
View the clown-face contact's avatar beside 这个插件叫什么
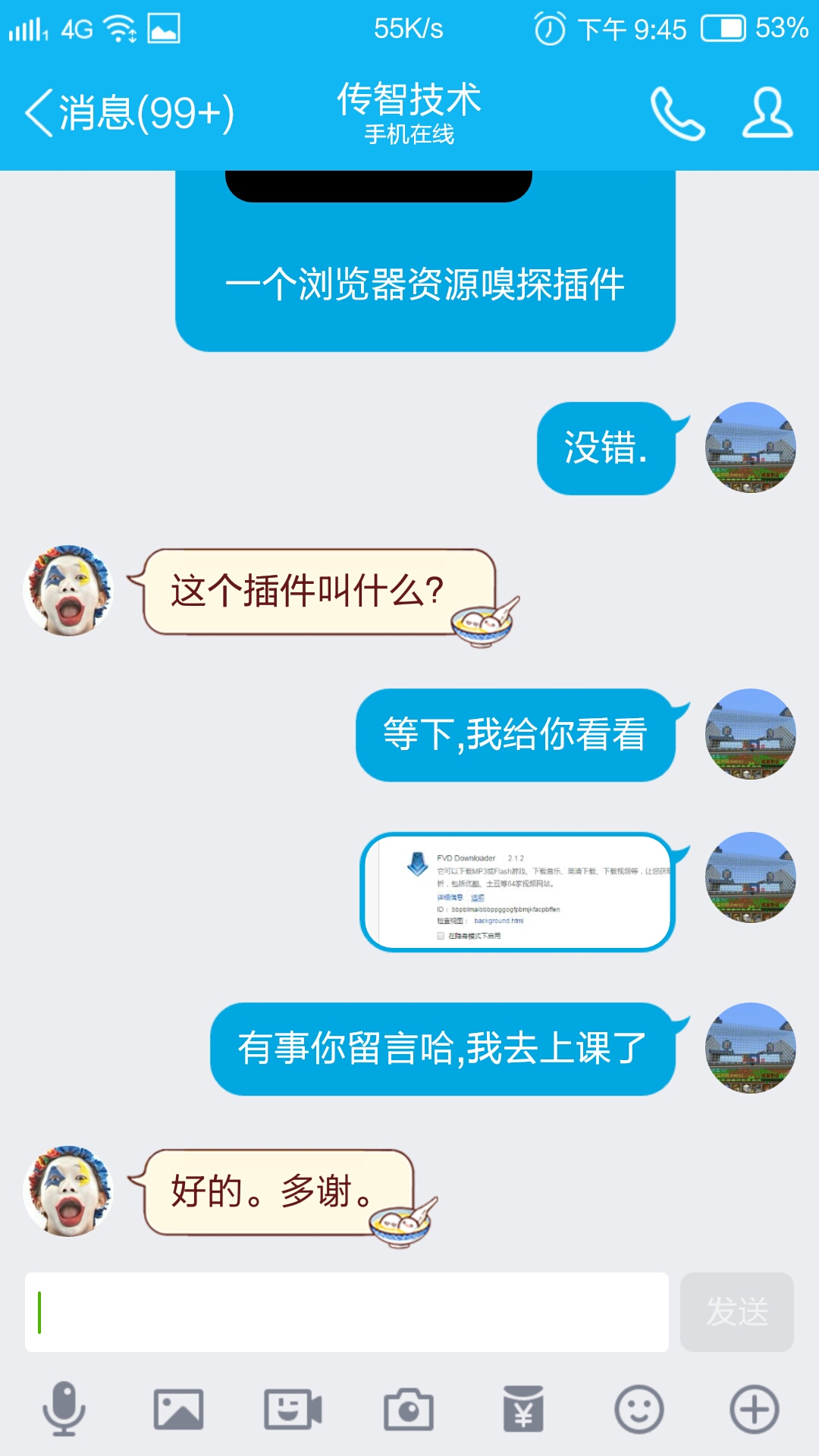[x=68, y=590]
